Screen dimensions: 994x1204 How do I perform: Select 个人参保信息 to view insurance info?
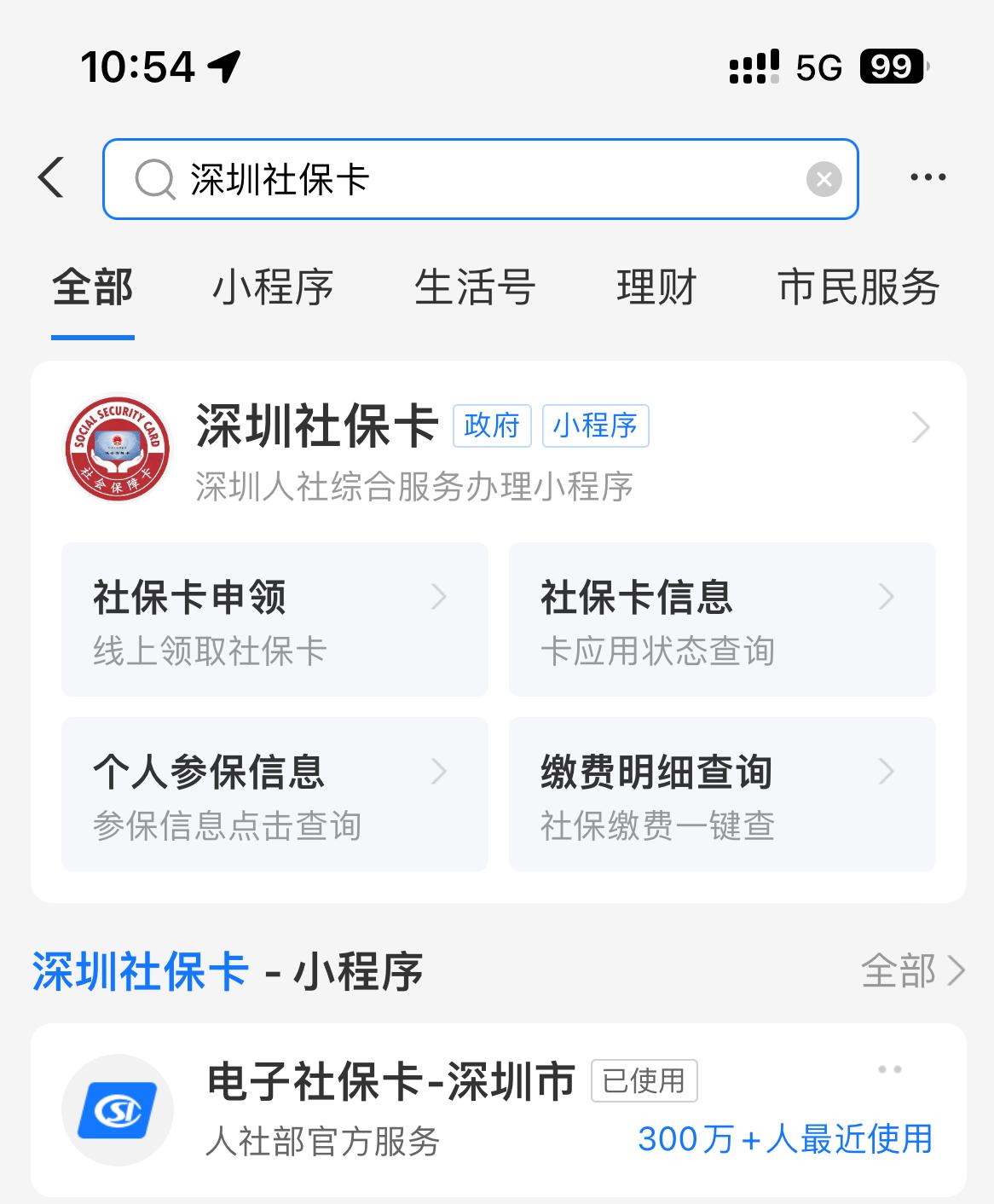coord(210,770)
